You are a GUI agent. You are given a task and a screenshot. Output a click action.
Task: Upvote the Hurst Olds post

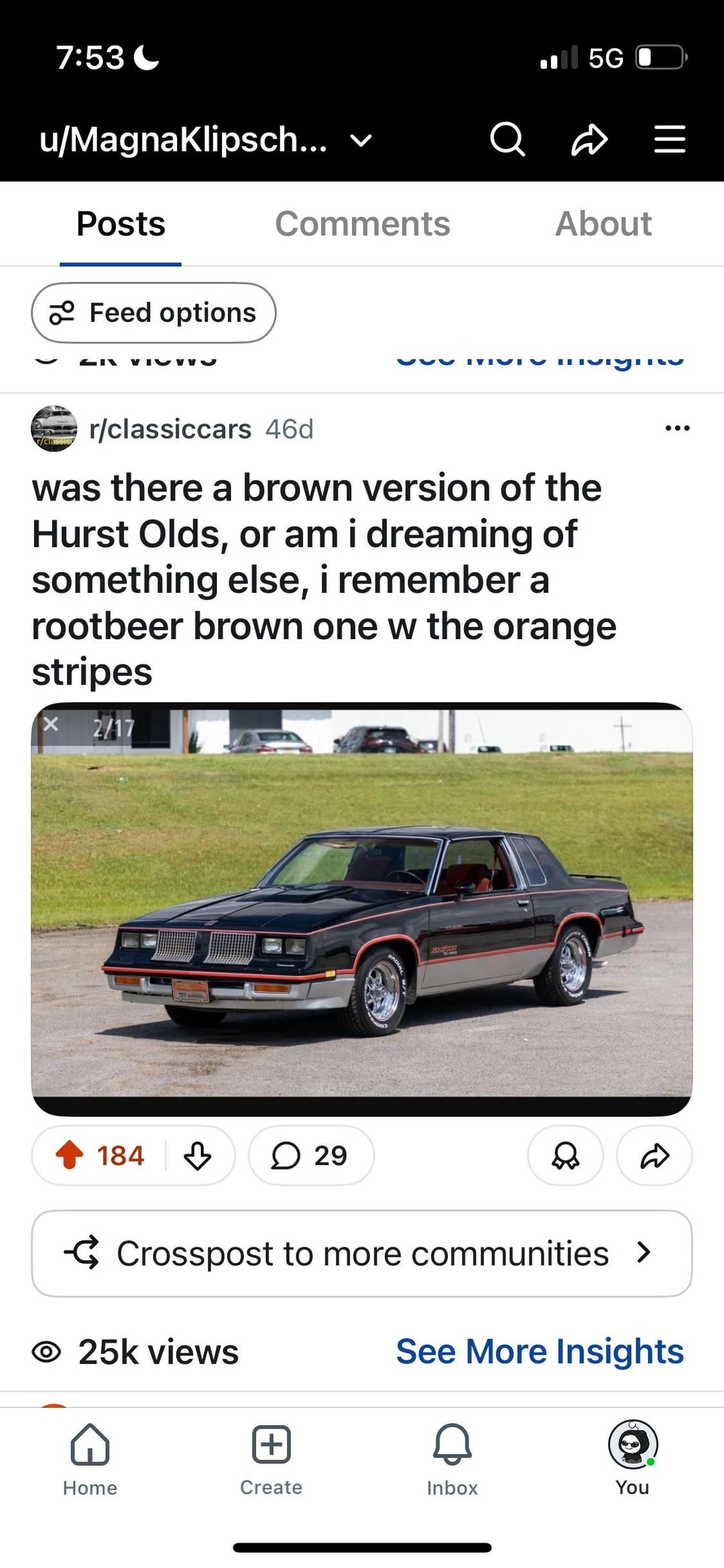click(x=69, y=1156)
